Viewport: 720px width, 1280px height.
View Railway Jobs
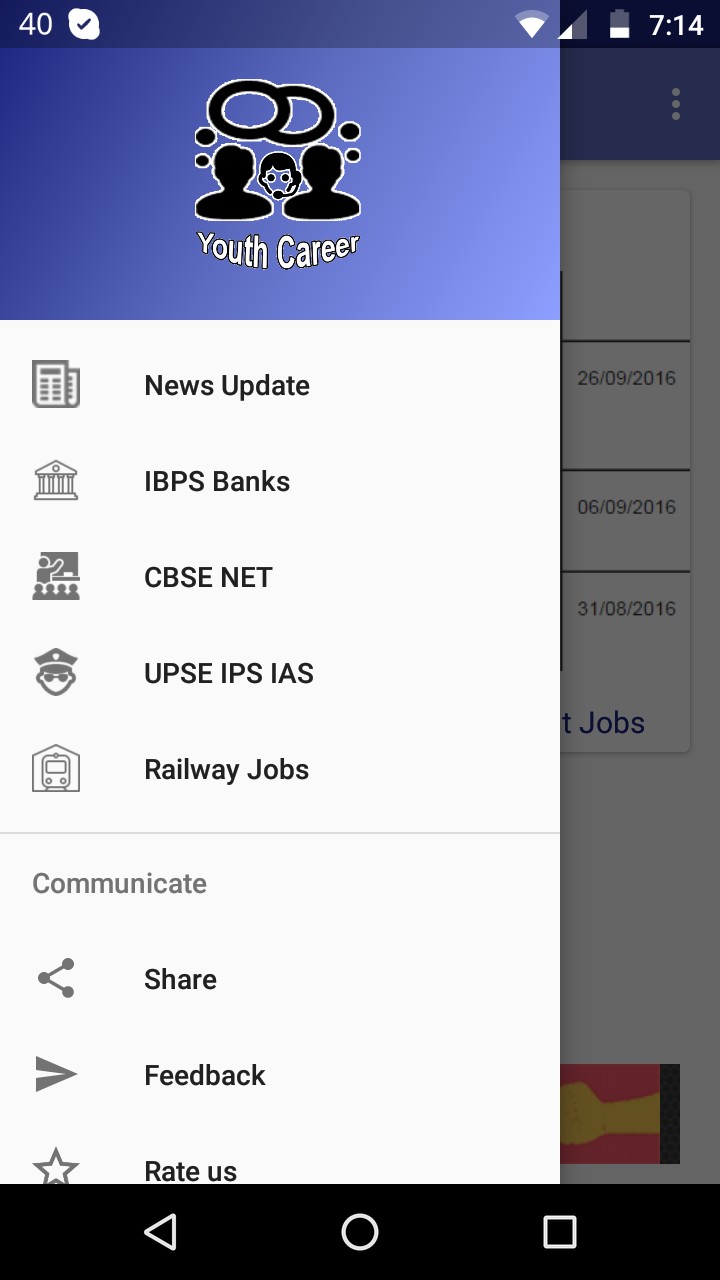pyautogui.click(x=226, y=770)
